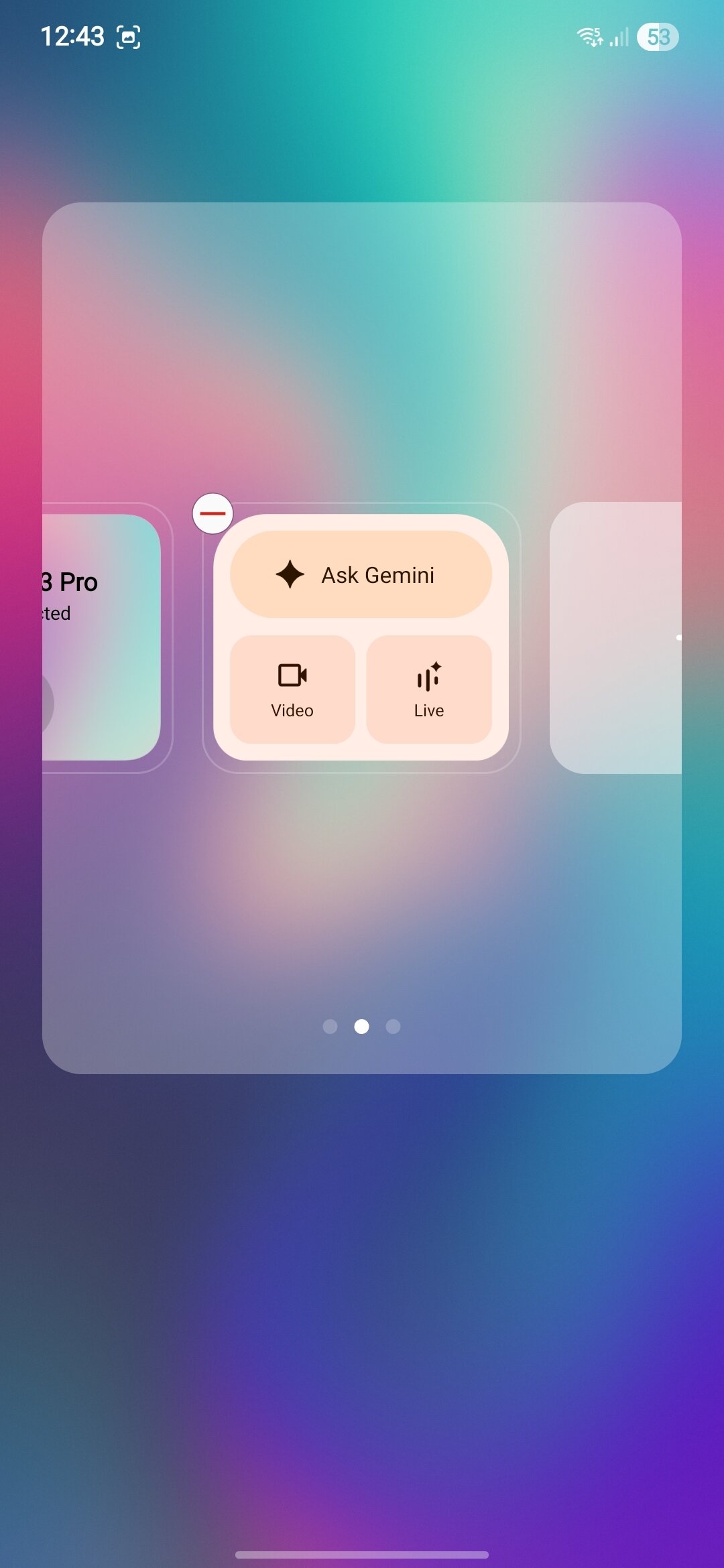This screenshot has height=1568, width=724.
Task: Select the Video camera icon
Action: coord(292,675)
